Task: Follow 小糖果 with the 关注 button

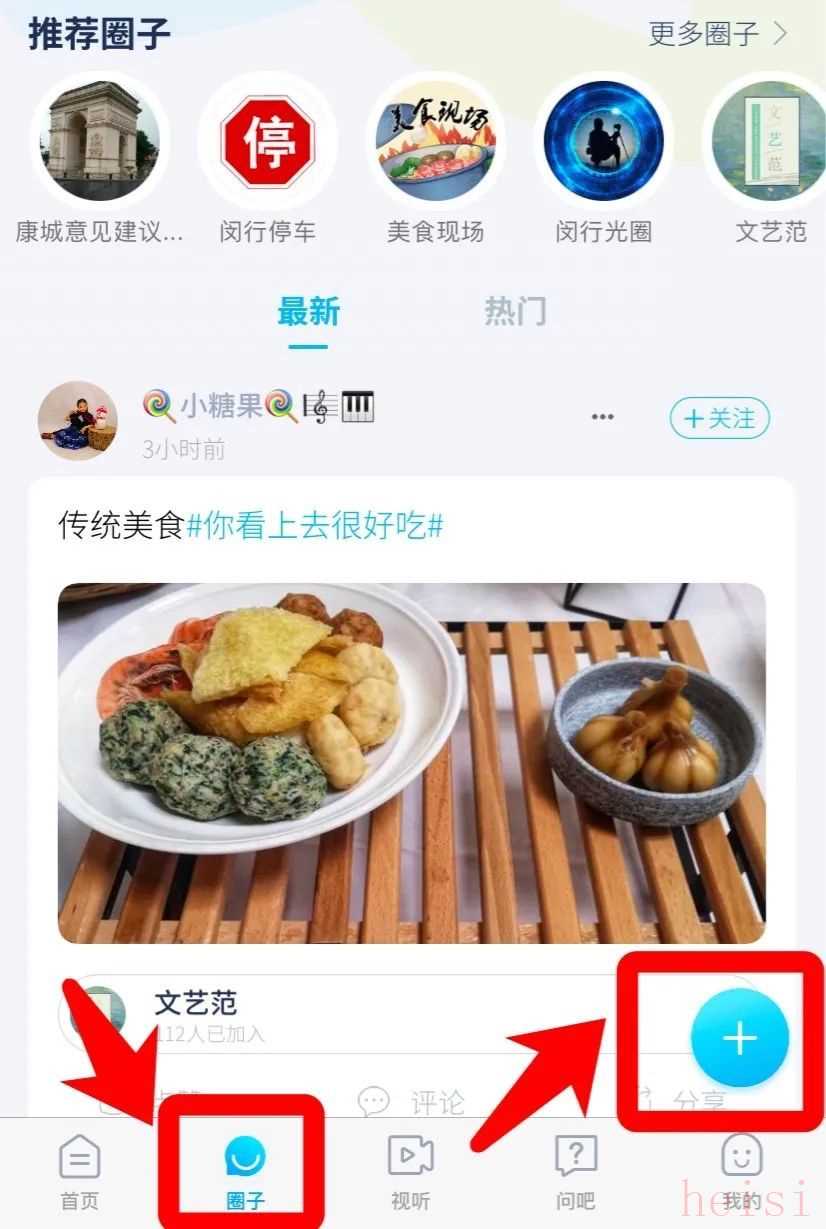Action: coord(719,418)
